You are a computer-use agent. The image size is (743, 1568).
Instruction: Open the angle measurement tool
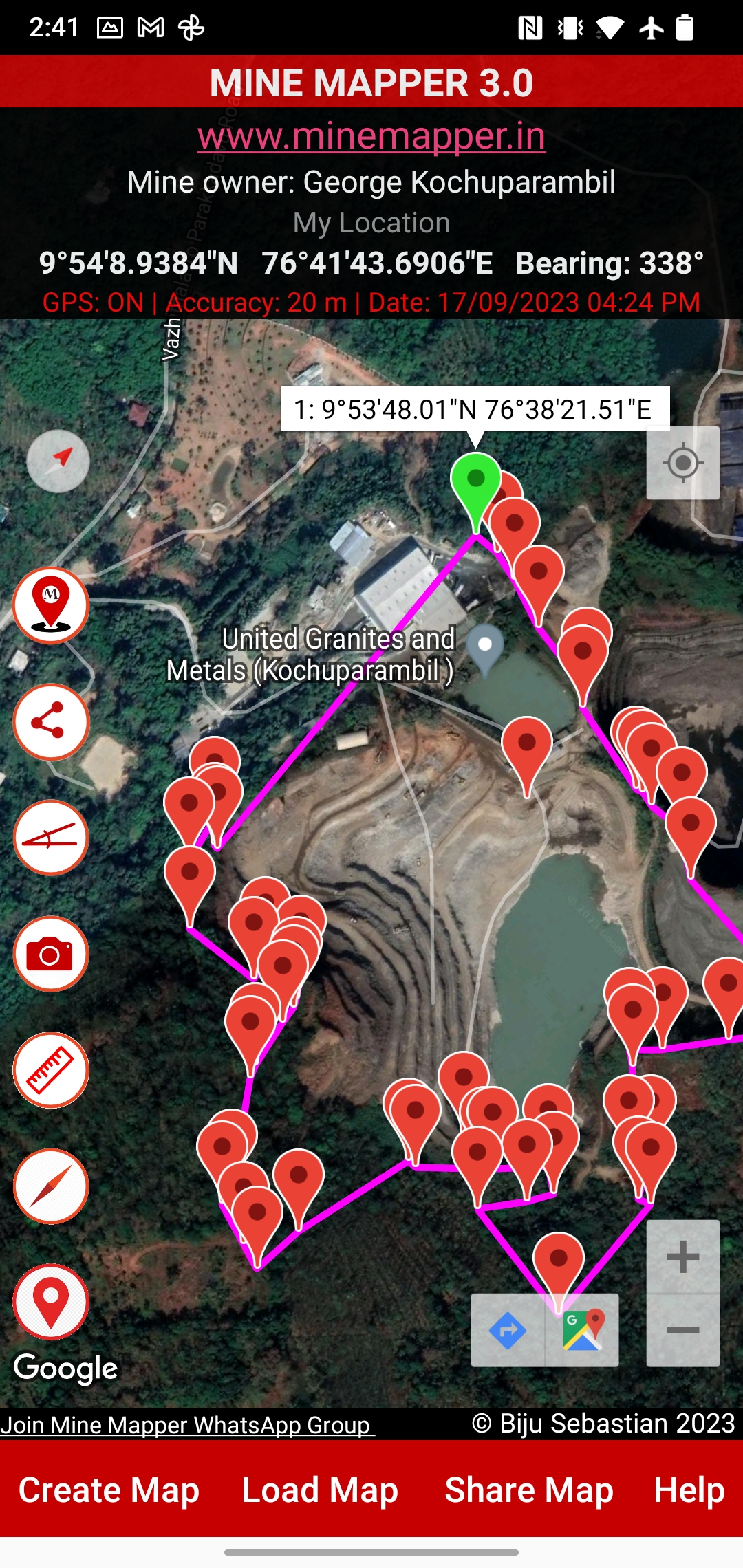tap(51, 838)
